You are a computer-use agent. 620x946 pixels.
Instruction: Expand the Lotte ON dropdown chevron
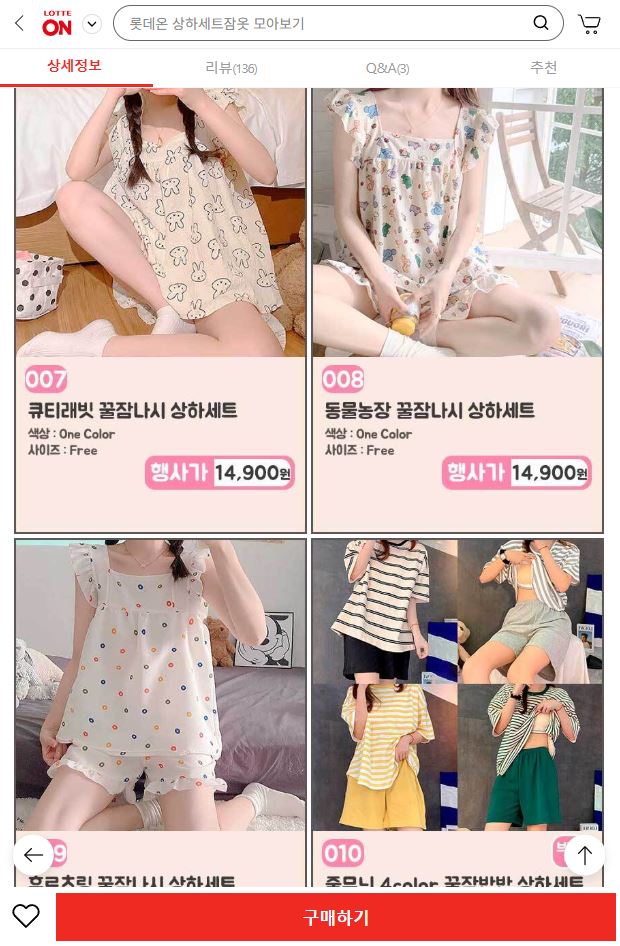coord(92,24)
